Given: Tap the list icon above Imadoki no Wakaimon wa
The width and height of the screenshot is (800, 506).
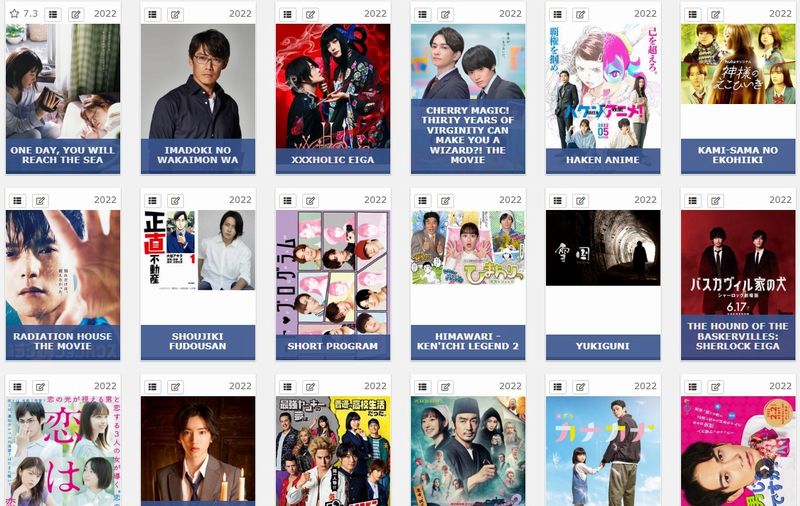Looking at the screenshot, I should tap(152, 15).
